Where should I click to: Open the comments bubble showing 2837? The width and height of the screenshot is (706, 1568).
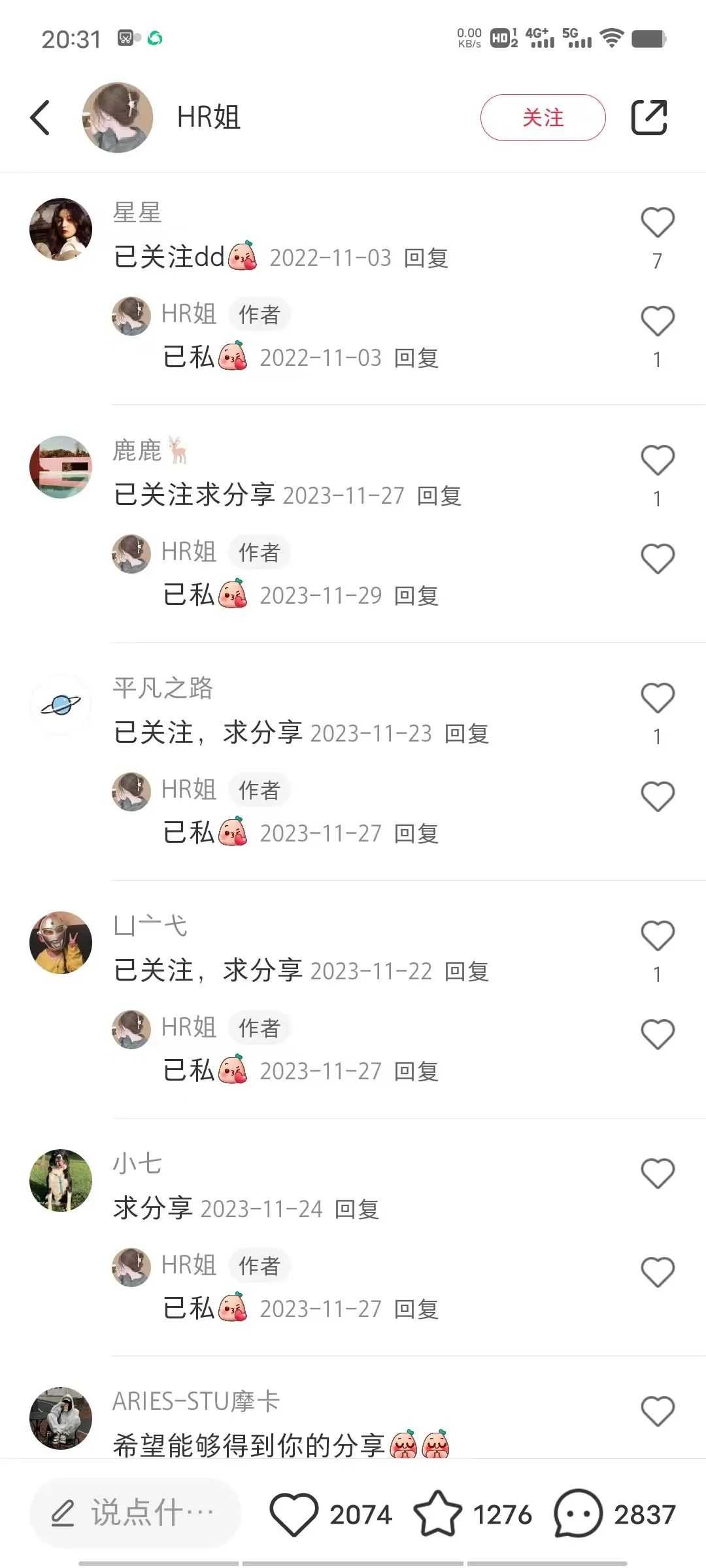tap(577, 1514)
